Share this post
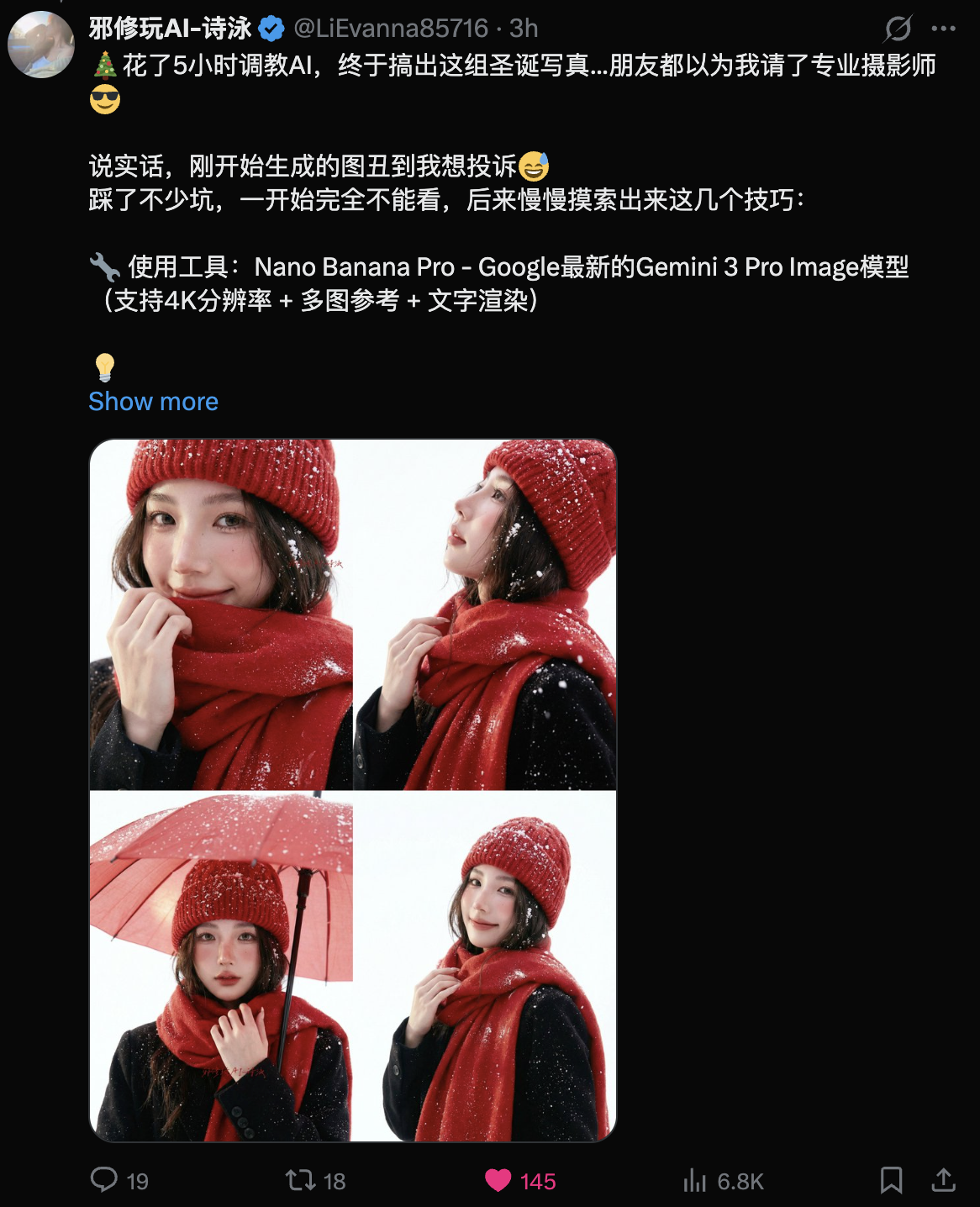 pos(943,1180)
